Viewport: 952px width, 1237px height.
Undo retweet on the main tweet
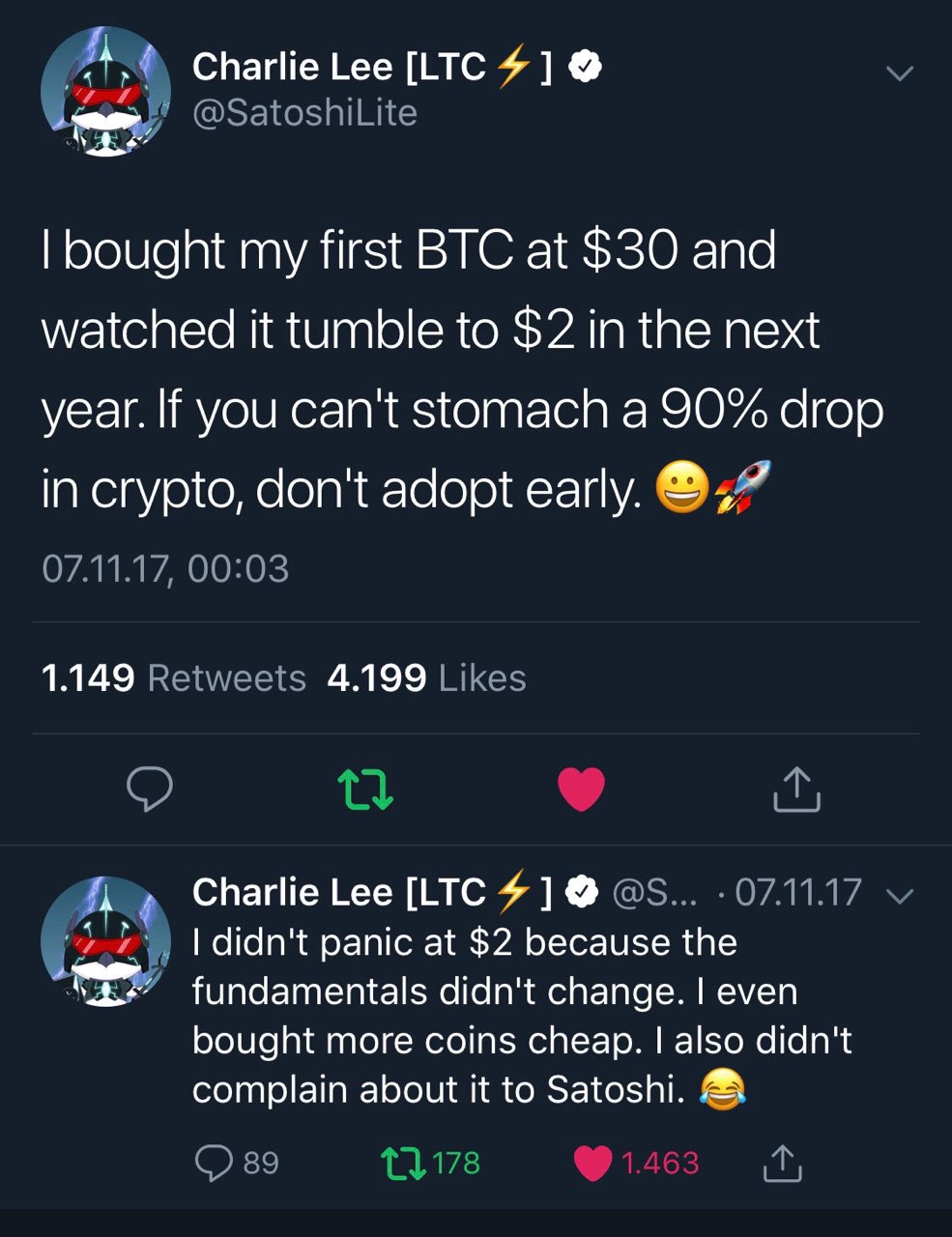click(366, 789)
